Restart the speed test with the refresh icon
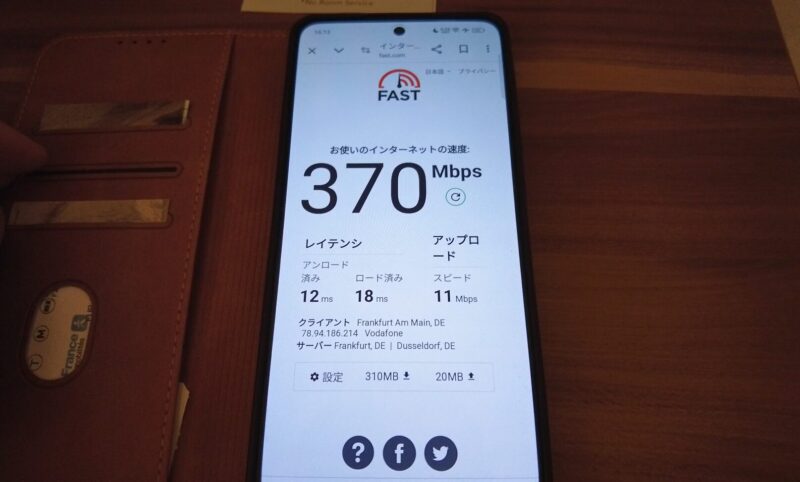 [456, 197]
